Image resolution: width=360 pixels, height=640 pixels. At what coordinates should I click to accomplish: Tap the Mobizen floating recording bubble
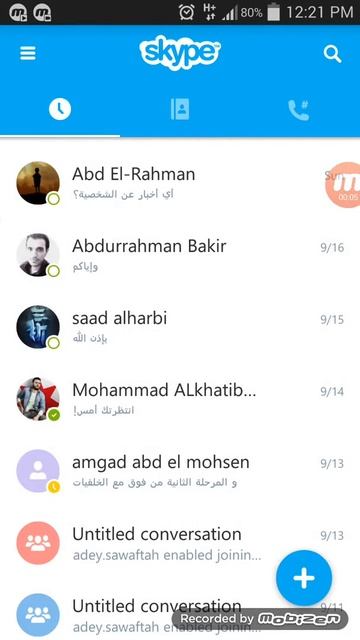pos(343,185)
